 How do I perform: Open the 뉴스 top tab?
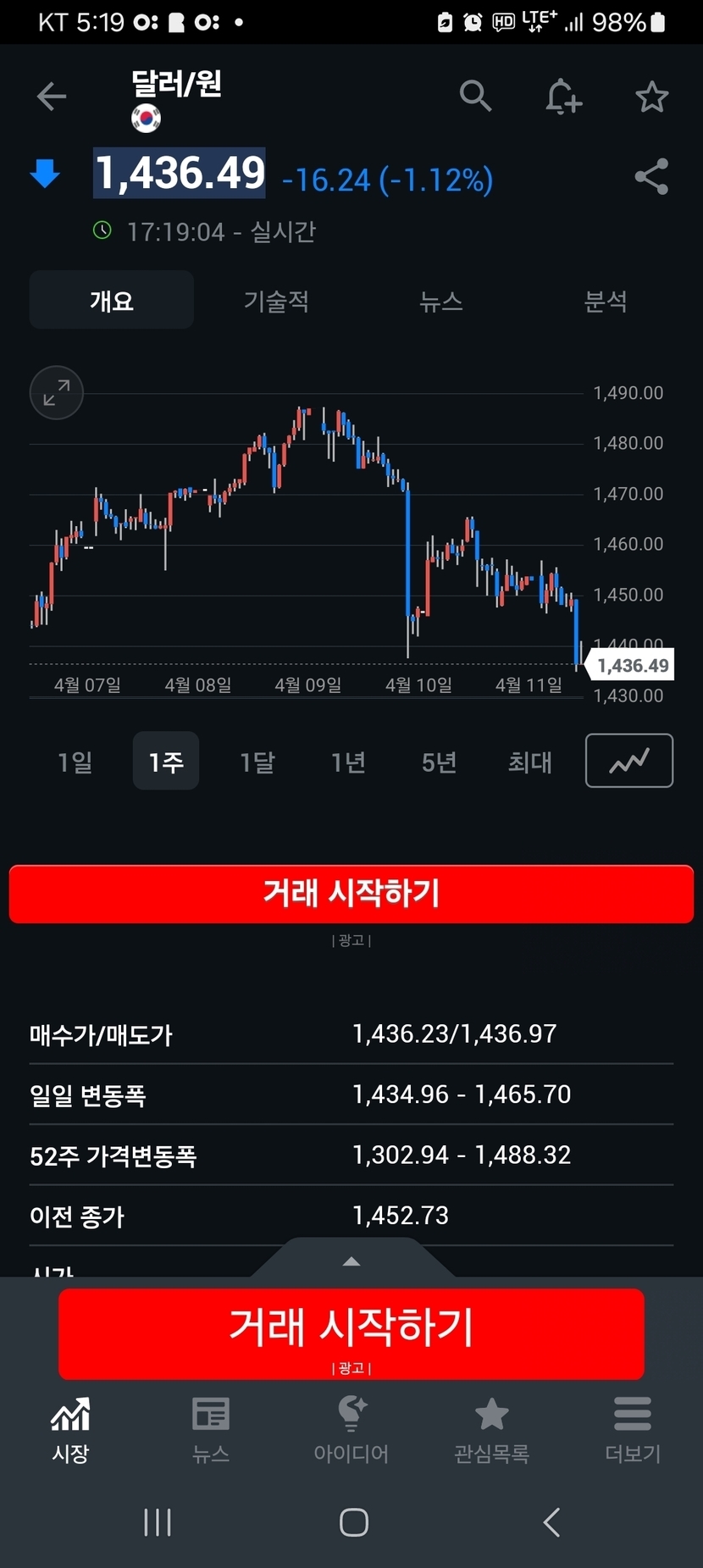(440, 301)
